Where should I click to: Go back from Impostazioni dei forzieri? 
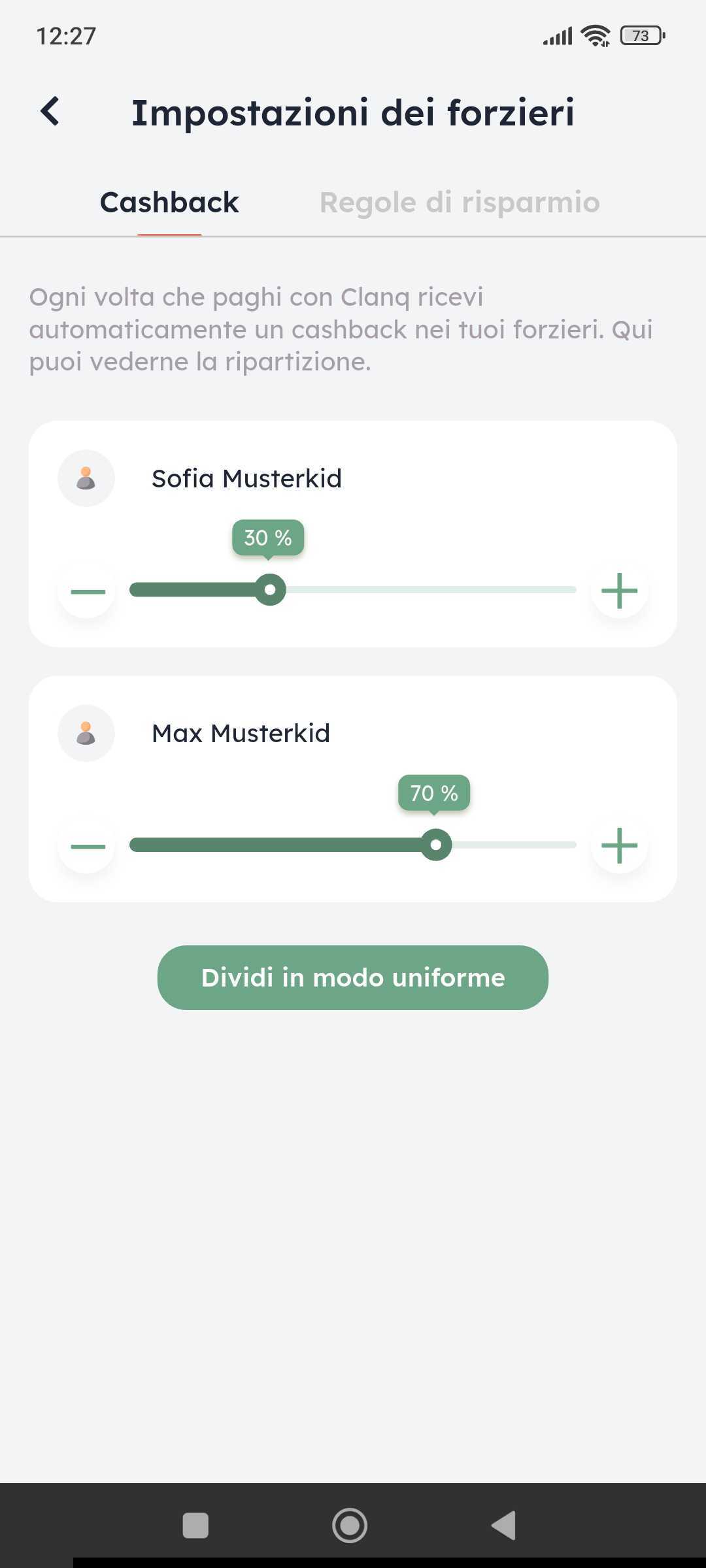coord(50,111)
